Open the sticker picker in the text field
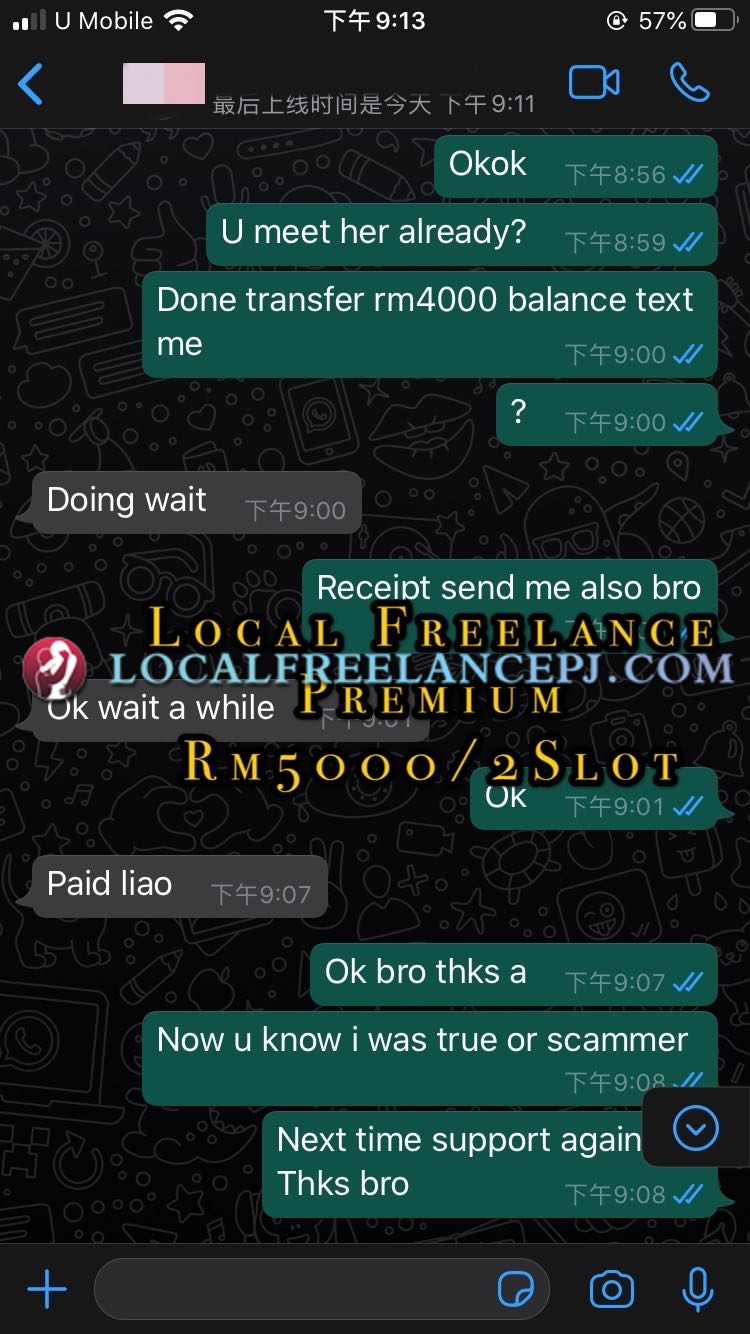Viewport: 750px width, 1334px height. [x=516, y=1290]
